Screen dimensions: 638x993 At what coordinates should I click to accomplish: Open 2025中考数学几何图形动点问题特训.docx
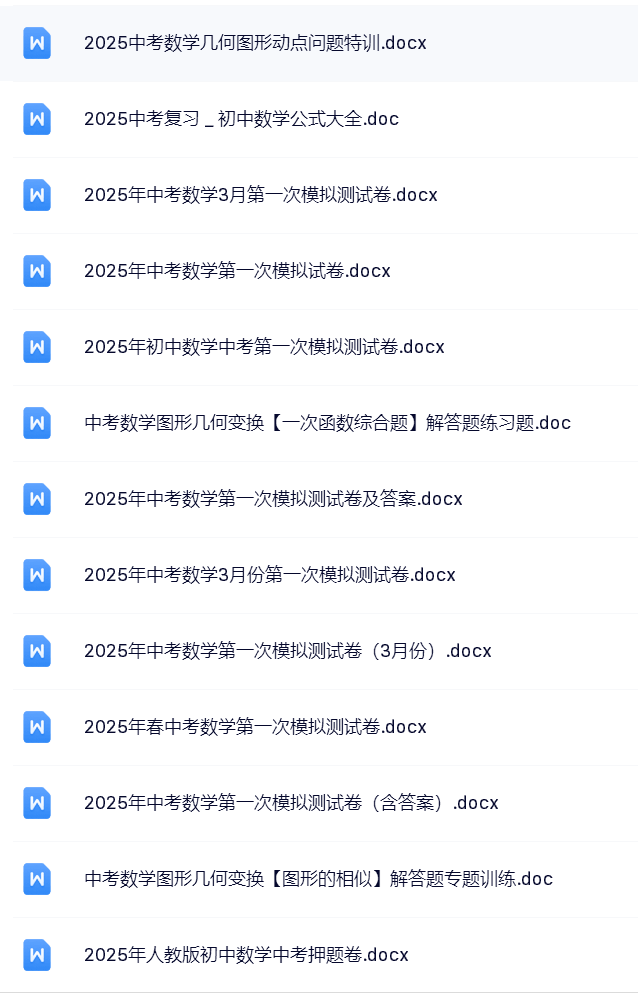point(255,43)
